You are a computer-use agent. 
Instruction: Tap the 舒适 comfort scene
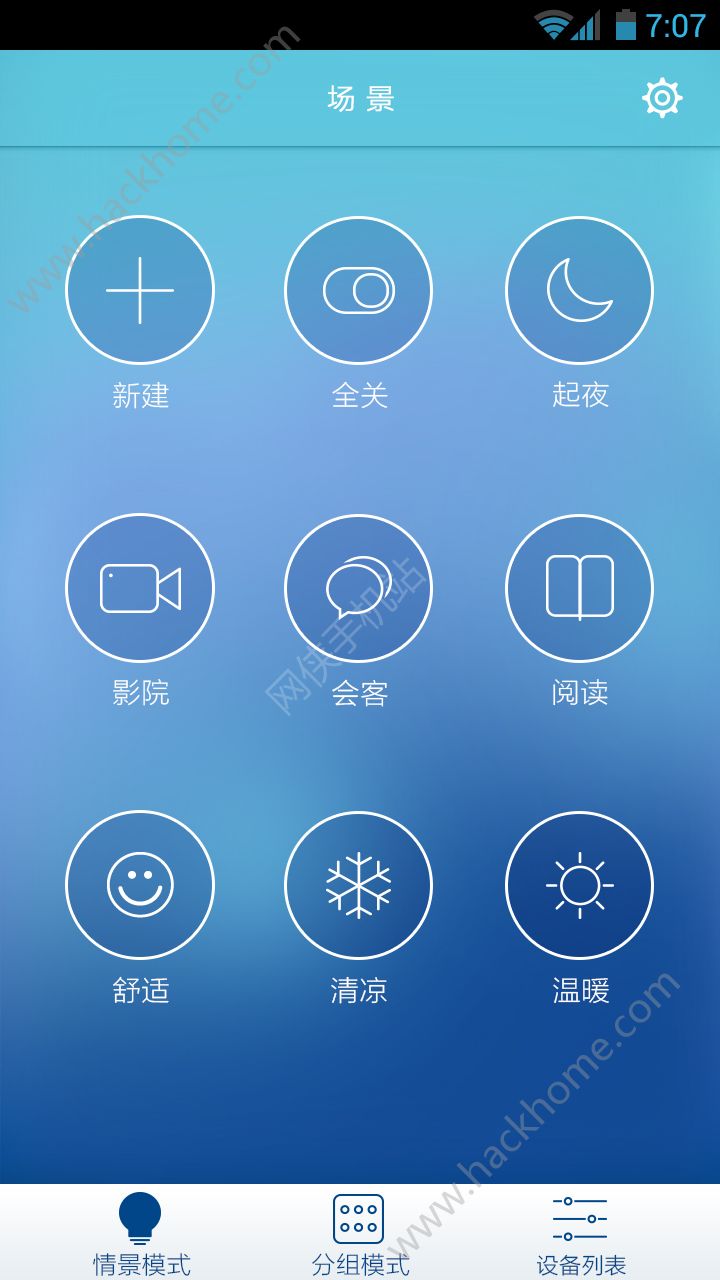(140, 885)
